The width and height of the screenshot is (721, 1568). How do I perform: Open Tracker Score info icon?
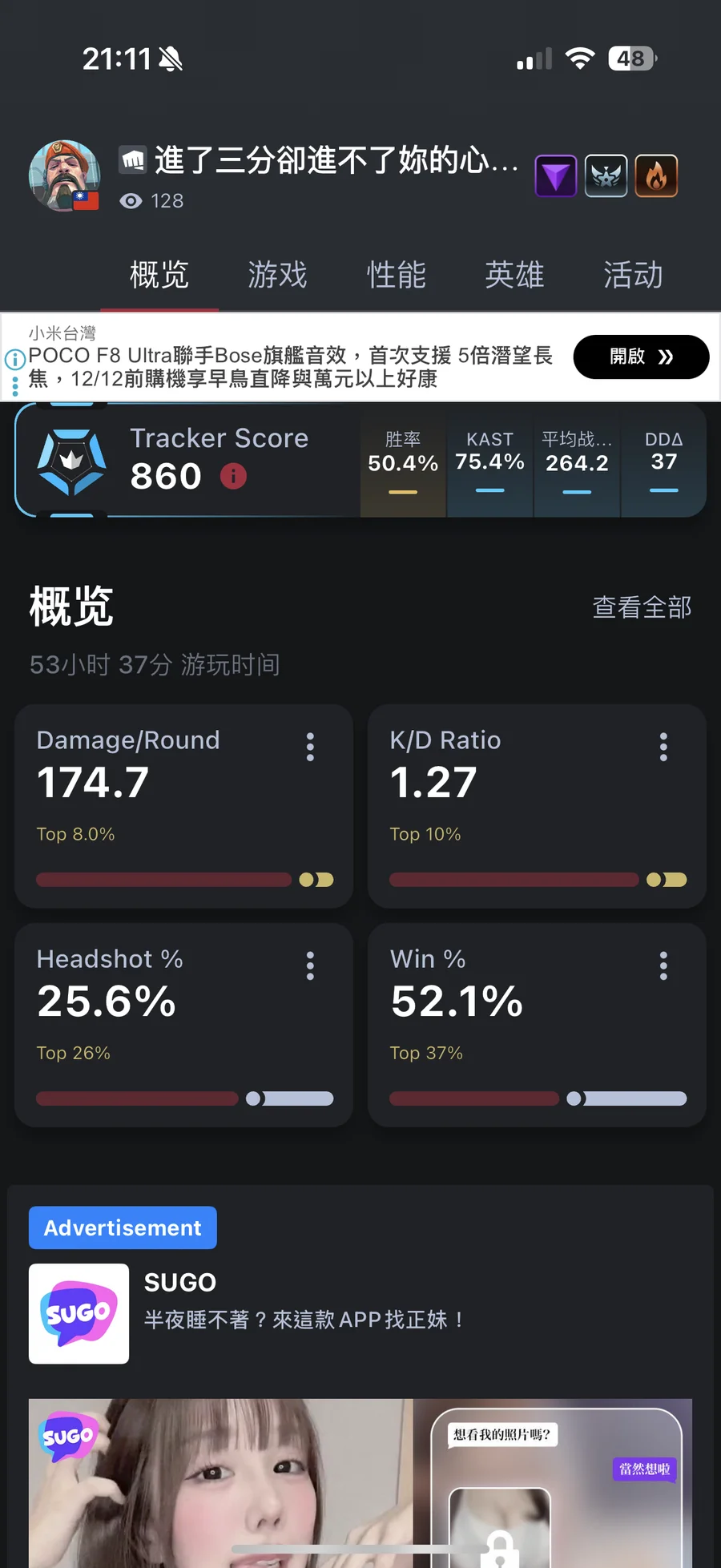[x=233, y=476]
